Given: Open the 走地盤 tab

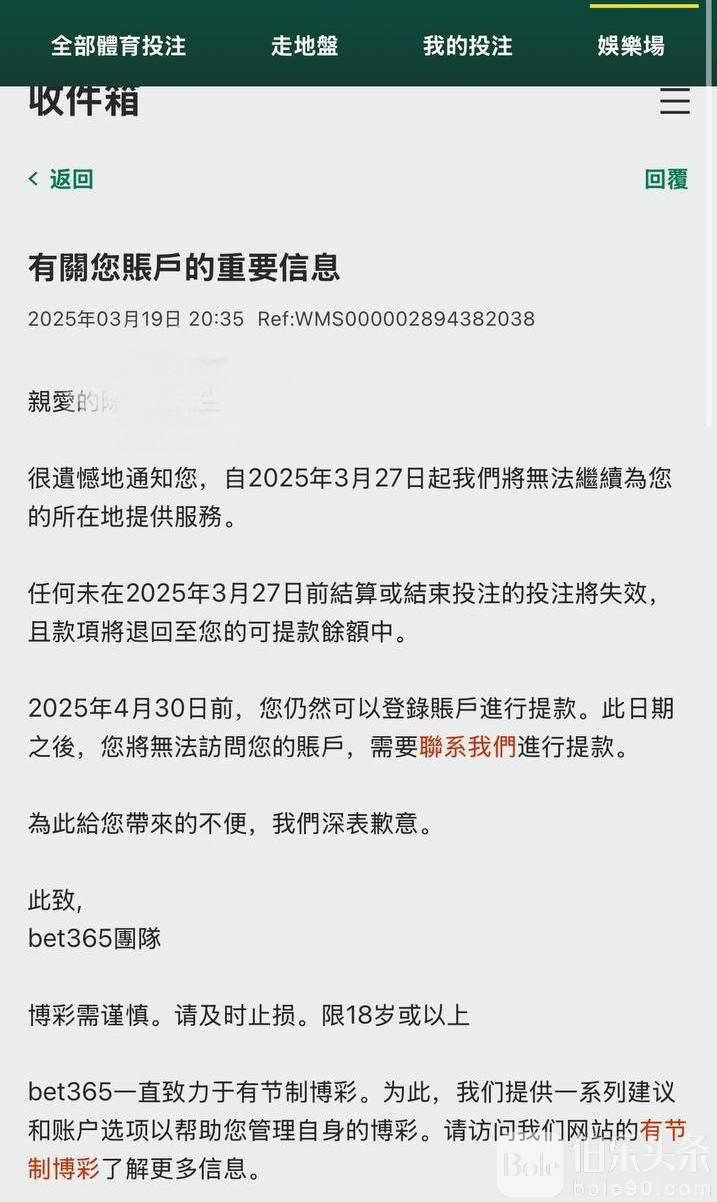Looking at the screenshot, I should pyautogui.click(x=304, y=46).
